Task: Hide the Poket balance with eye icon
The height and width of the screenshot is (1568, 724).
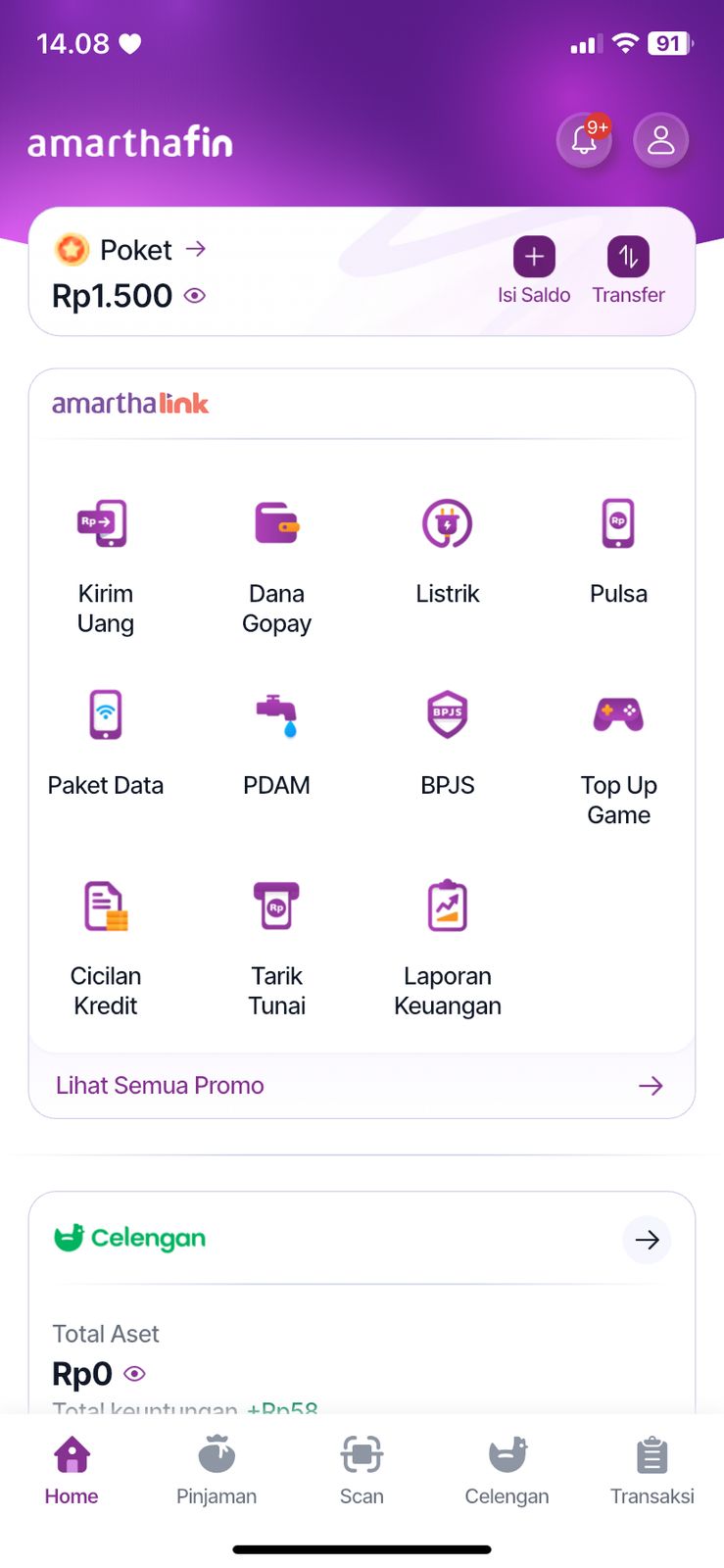Action: (x=195, y=295)
